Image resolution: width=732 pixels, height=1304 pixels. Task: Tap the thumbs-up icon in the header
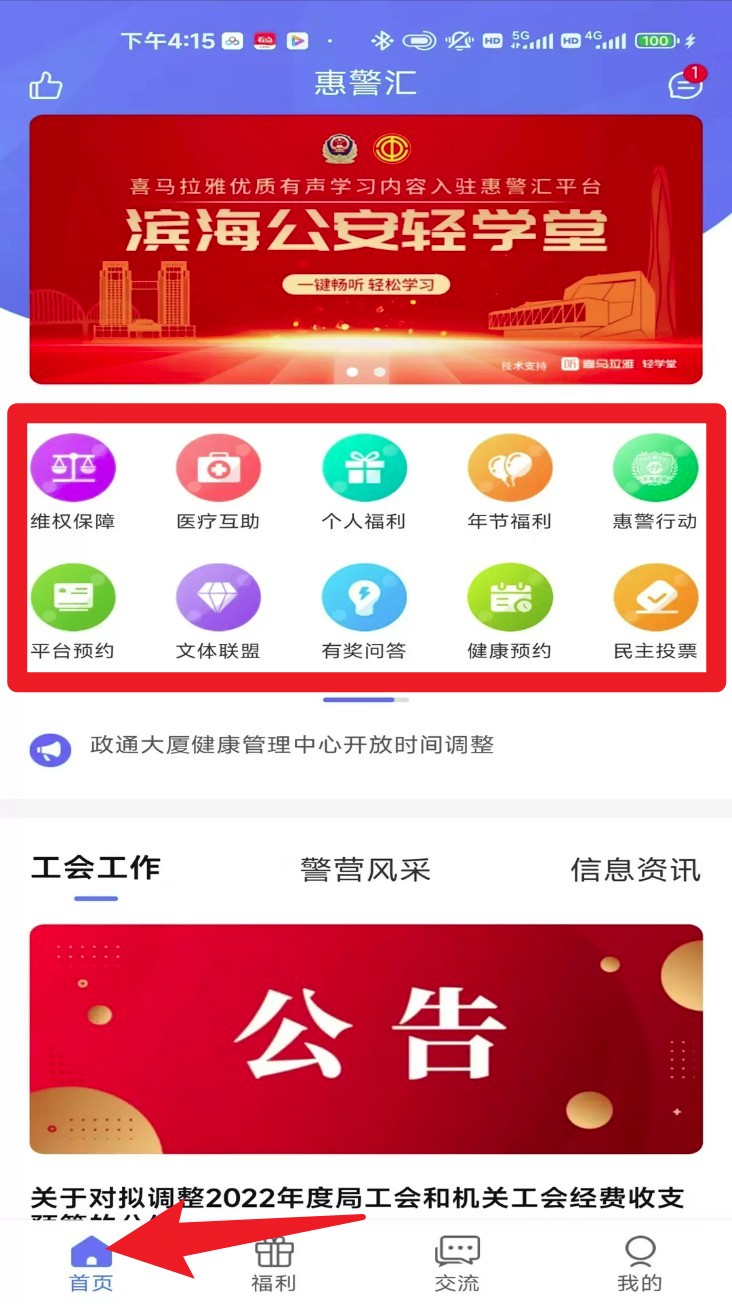pos(46,85)
